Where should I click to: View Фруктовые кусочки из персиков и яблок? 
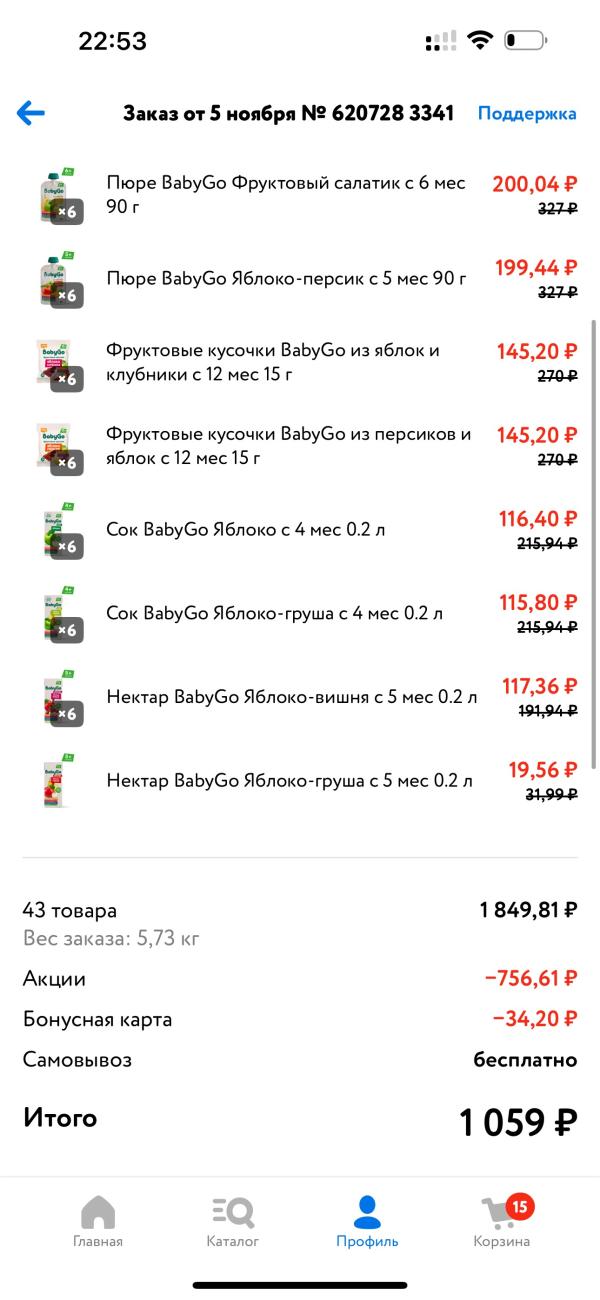286,446
